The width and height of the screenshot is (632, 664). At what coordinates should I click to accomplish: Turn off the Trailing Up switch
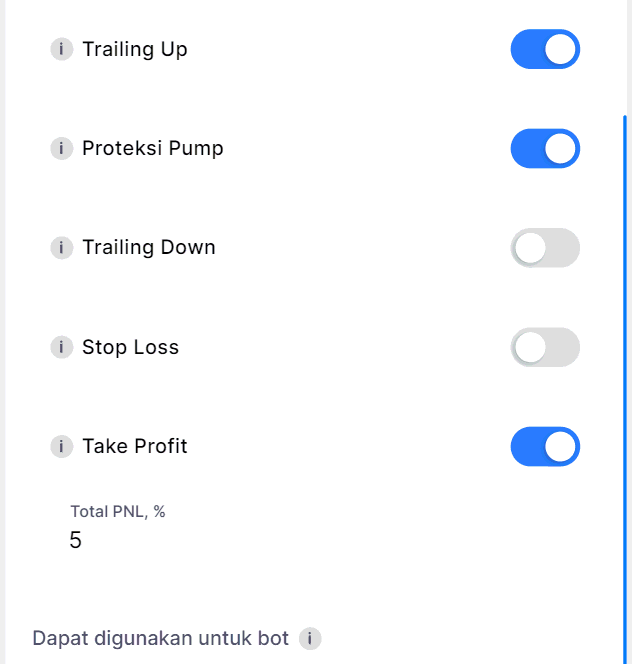pyautogui.click(x=545, y=49)
